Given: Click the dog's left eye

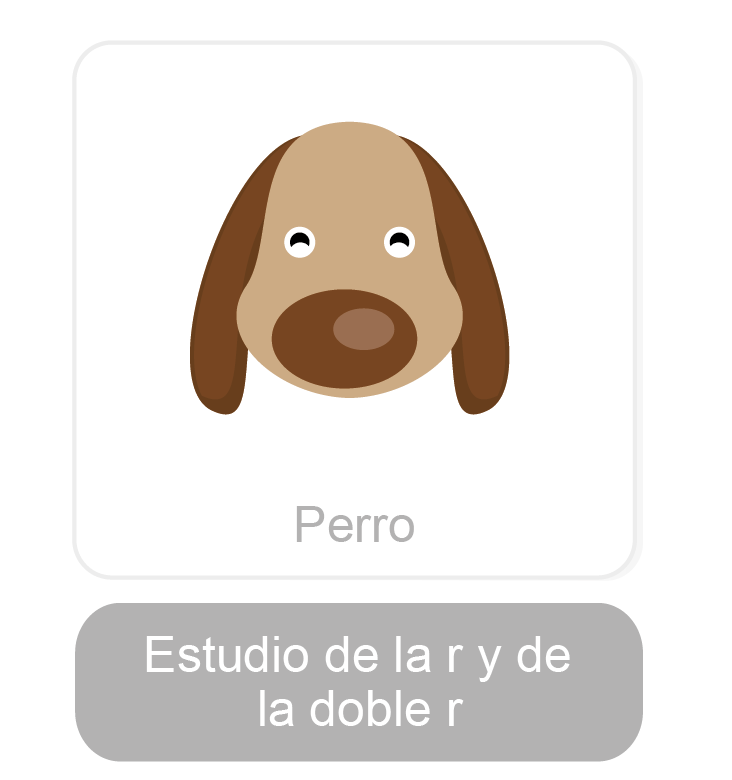Looking at the screenshot, I should [x=302, y=238].
